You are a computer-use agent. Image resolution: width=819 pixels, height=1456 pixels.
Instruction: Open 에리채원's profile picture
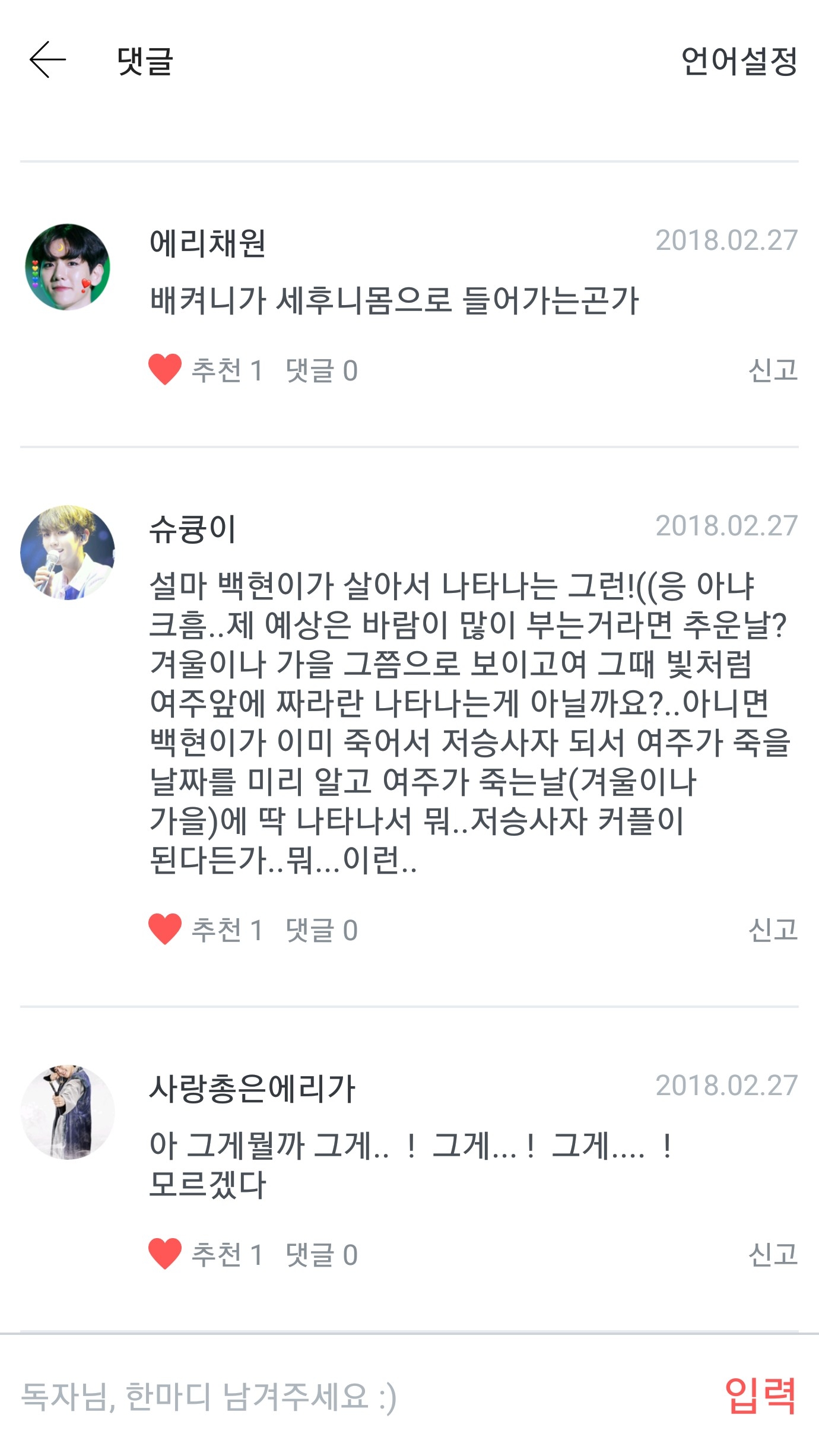coord(68,267)
